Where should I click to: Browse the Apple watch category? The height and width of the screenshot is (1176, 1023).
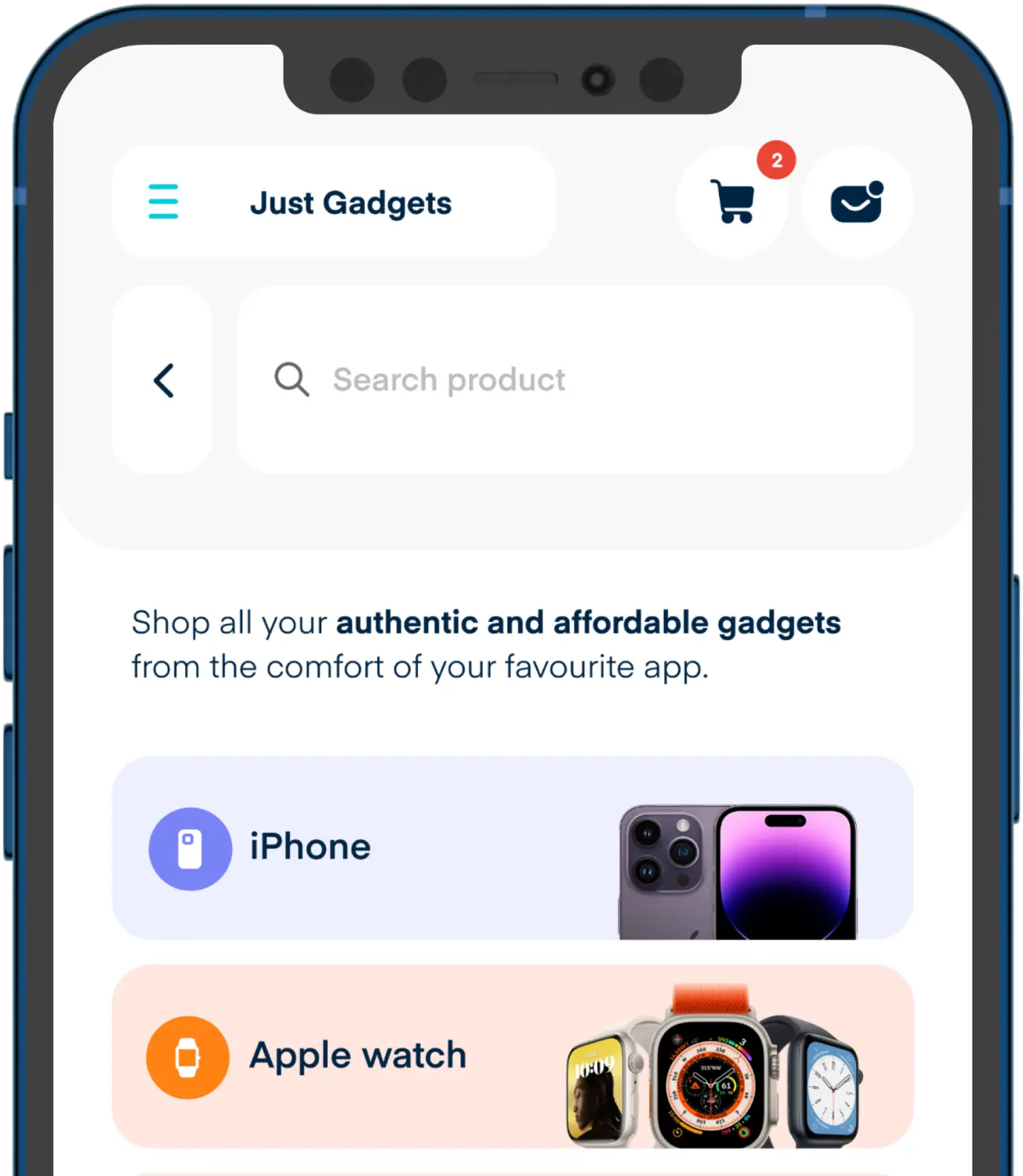click(x=513, y=1056)
